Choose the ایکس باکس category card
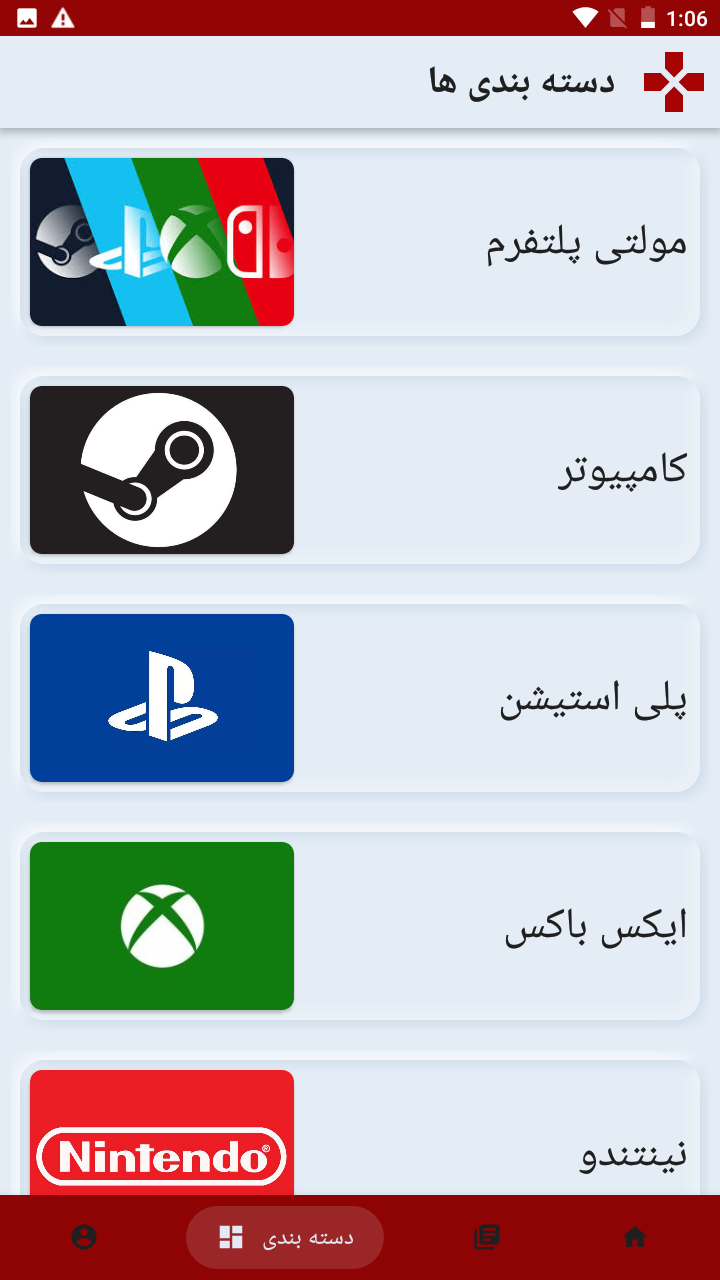The width and height of the screenshot is (720, 1280). coord(360,926)
